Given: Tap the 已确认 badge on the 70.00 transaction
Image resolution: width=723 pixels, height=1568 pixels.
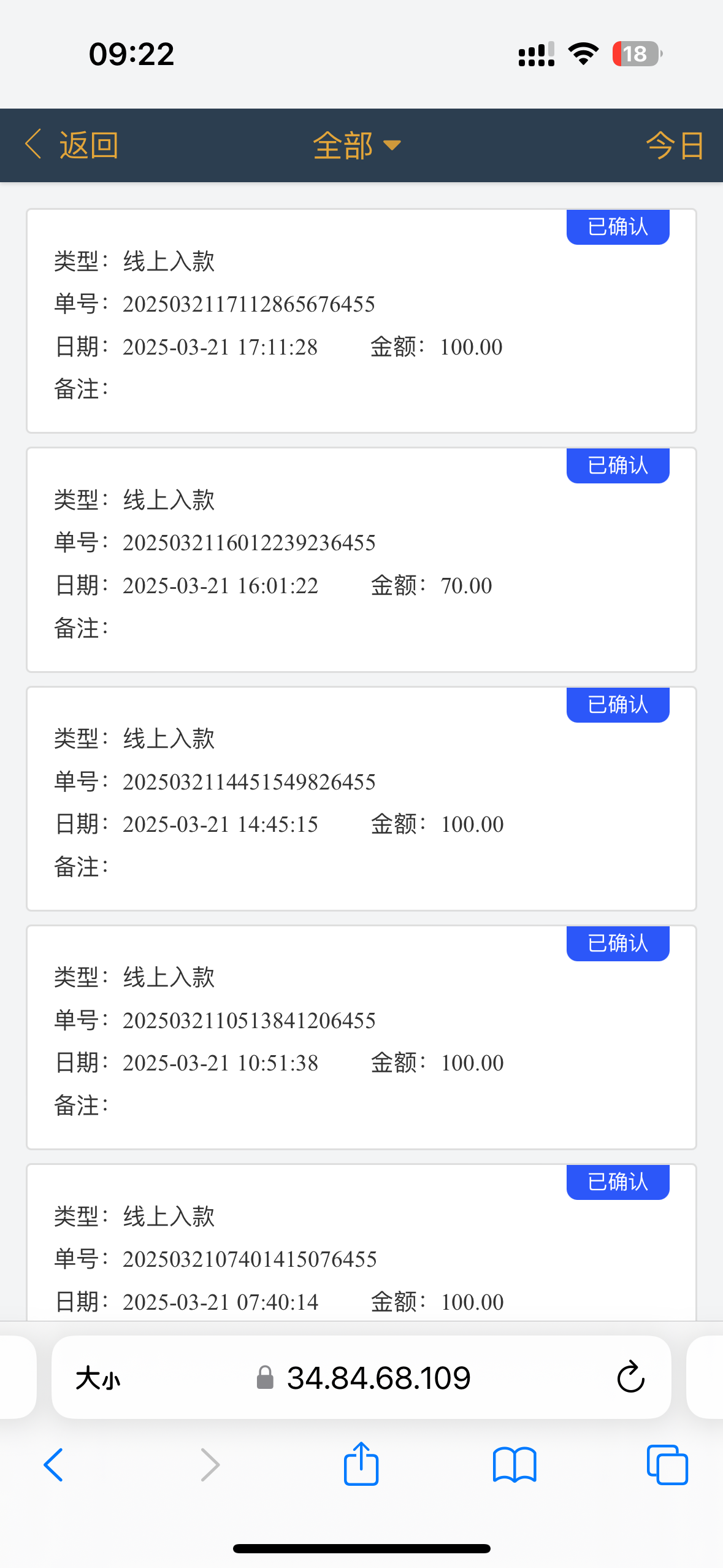Looking at the screenshot, I should click(617, 466).
